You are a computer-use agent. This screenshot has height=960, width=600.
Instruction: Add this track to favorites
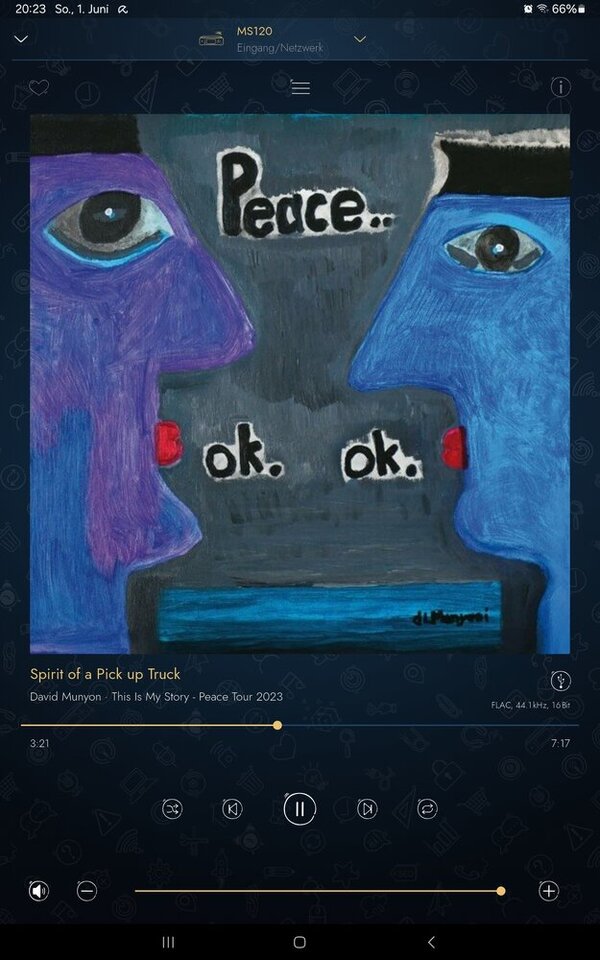click(39, 87)
